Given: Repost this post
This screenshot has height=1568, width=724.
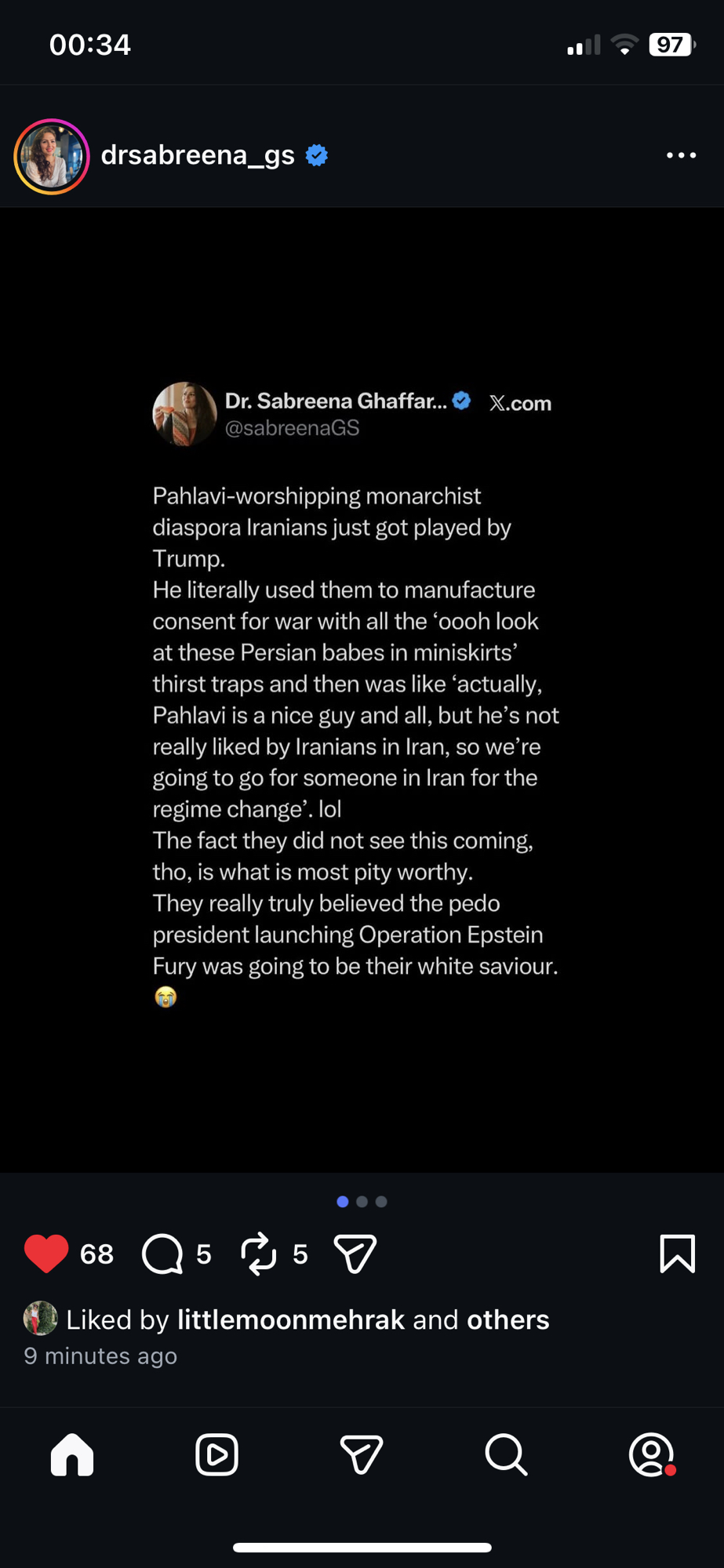Looking at the screenshot, I should click(259, 1254).
